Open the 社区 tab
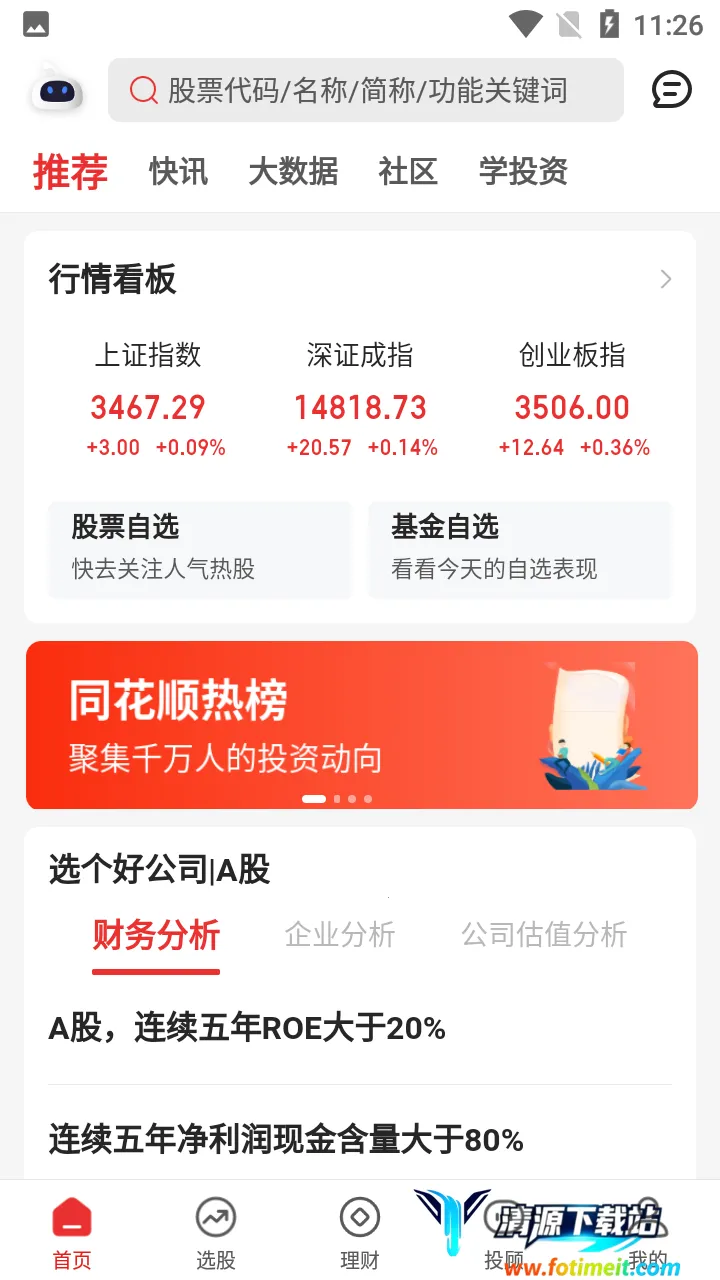 (x=408, y=171)
